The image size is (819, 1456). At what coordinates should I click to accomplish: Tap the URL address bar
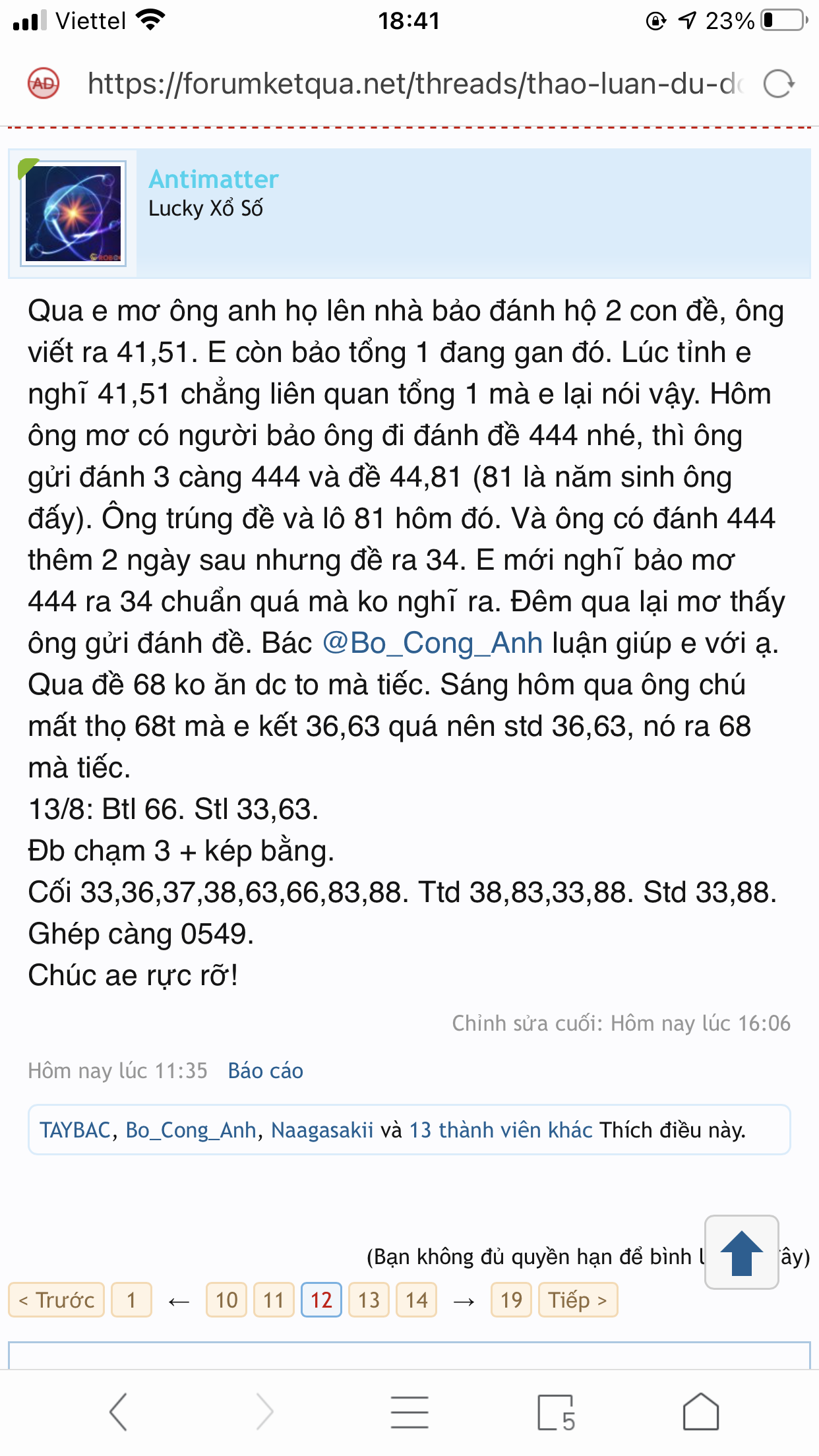pos(415,84)
